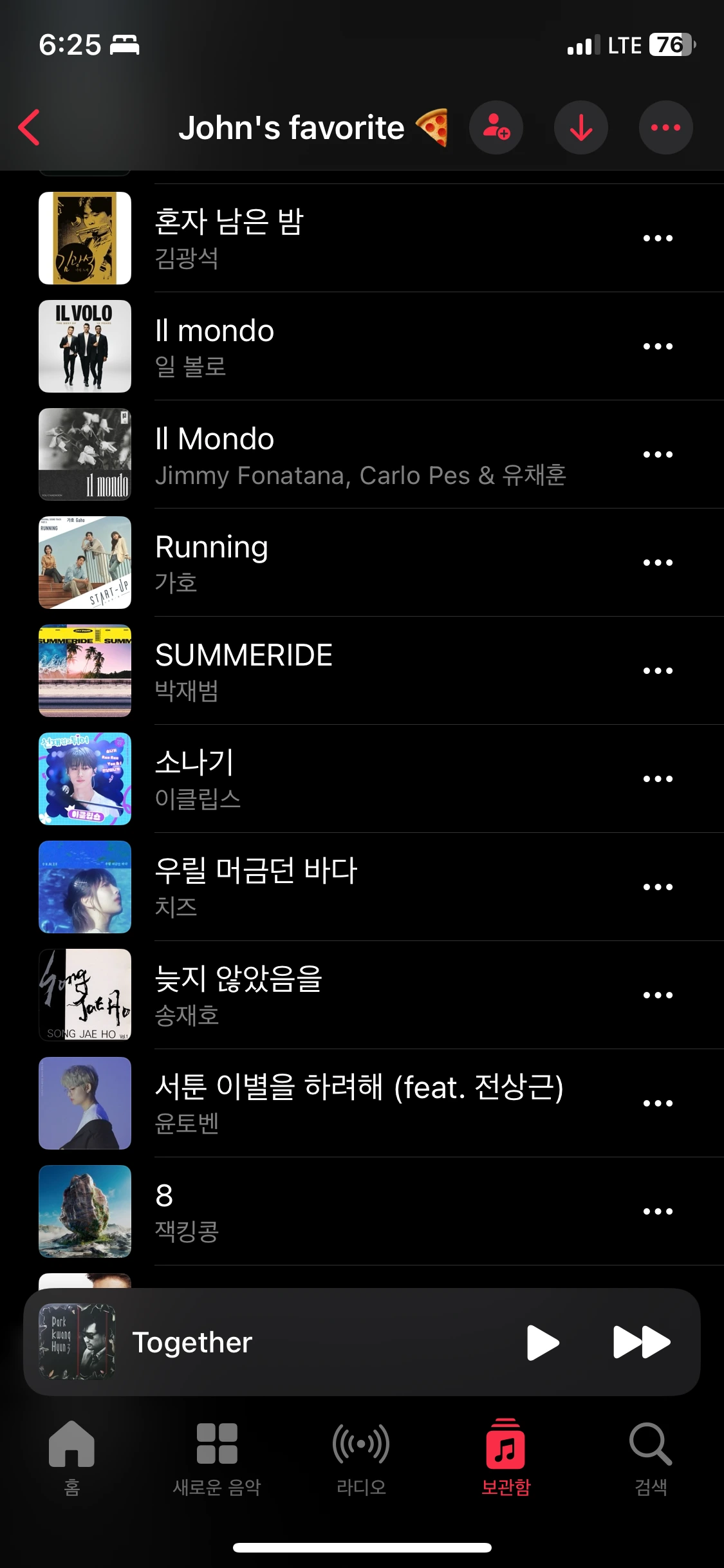
Task: Skip to the next track
Action: pyautogui.click(x=641, y=1342)
